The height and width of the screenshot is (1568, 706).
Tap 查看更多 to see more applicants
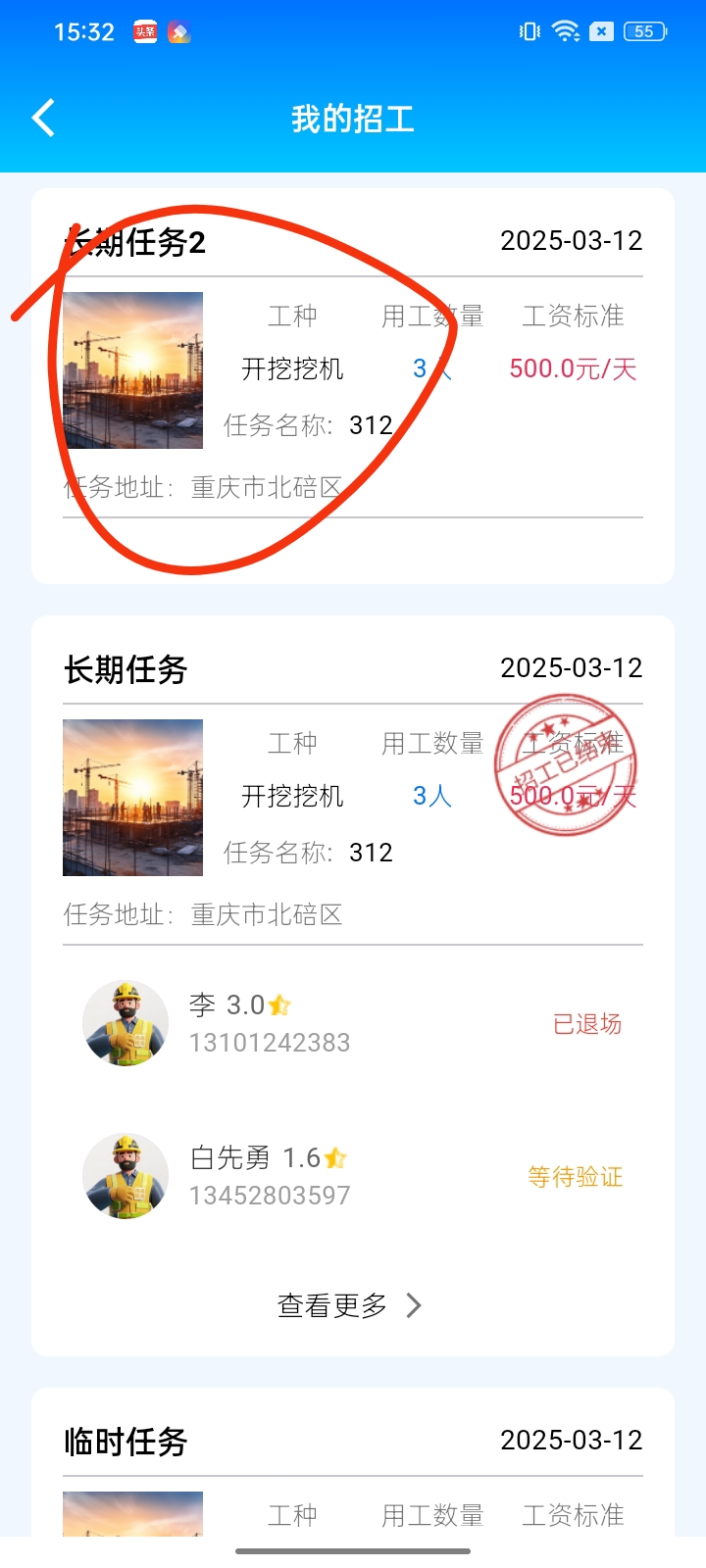click(350, 1305)
